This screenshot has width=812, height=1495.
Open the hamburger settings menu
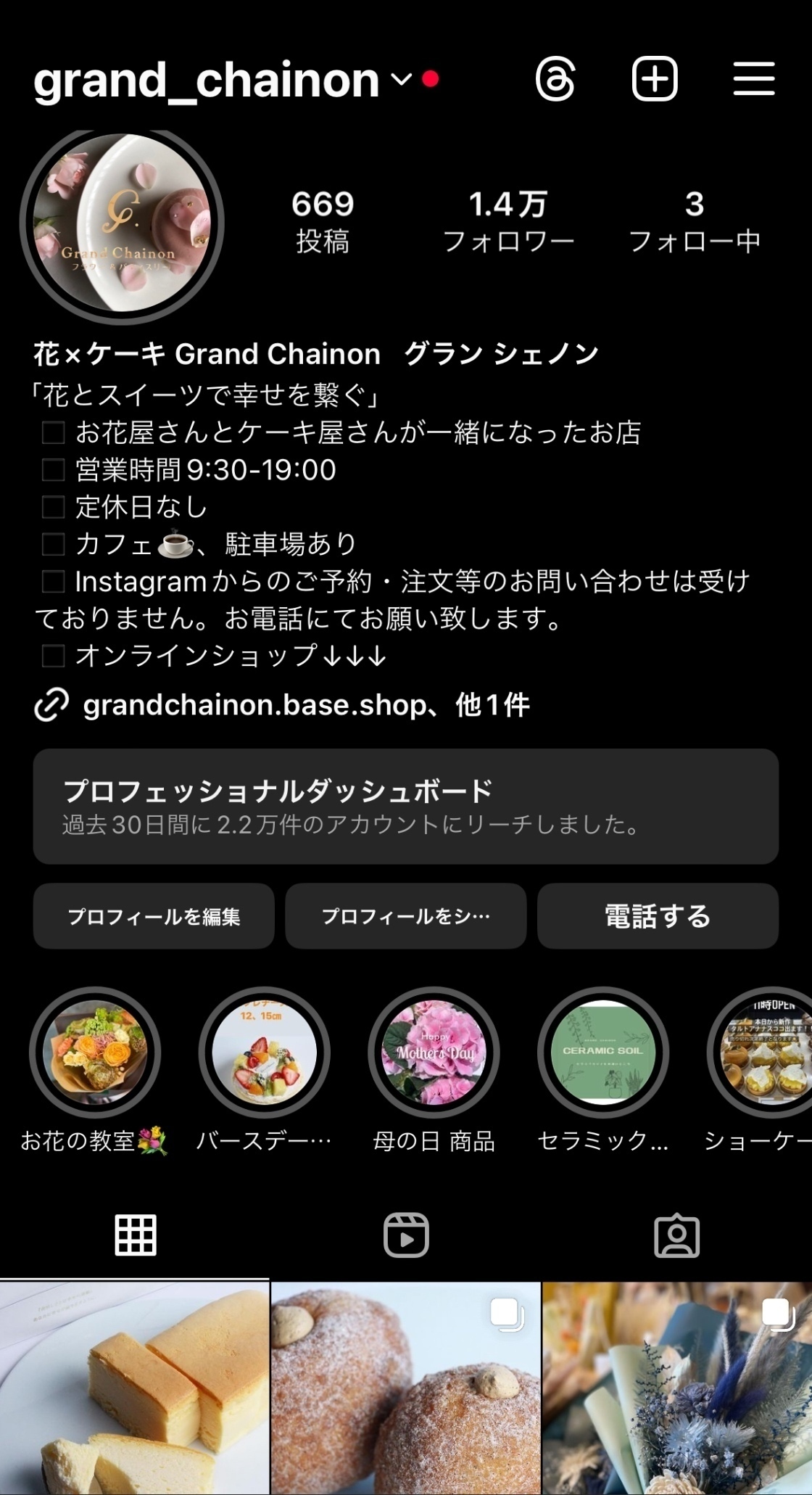pyautogui.click(x=753, y=80)
